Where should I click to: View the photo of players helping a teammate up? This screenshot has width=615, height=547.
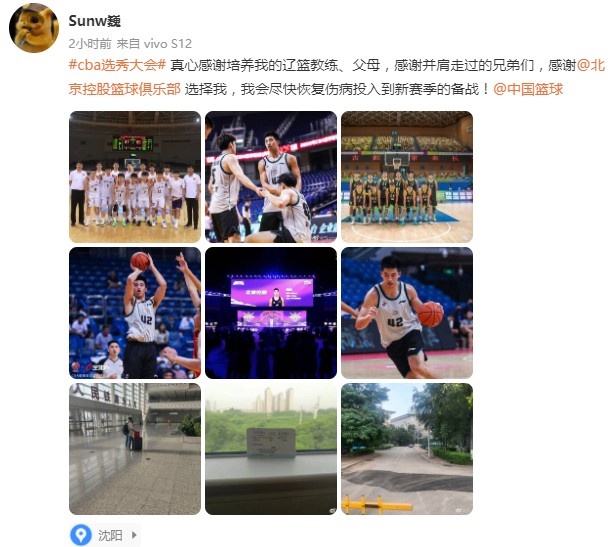(x=271, y=177)
